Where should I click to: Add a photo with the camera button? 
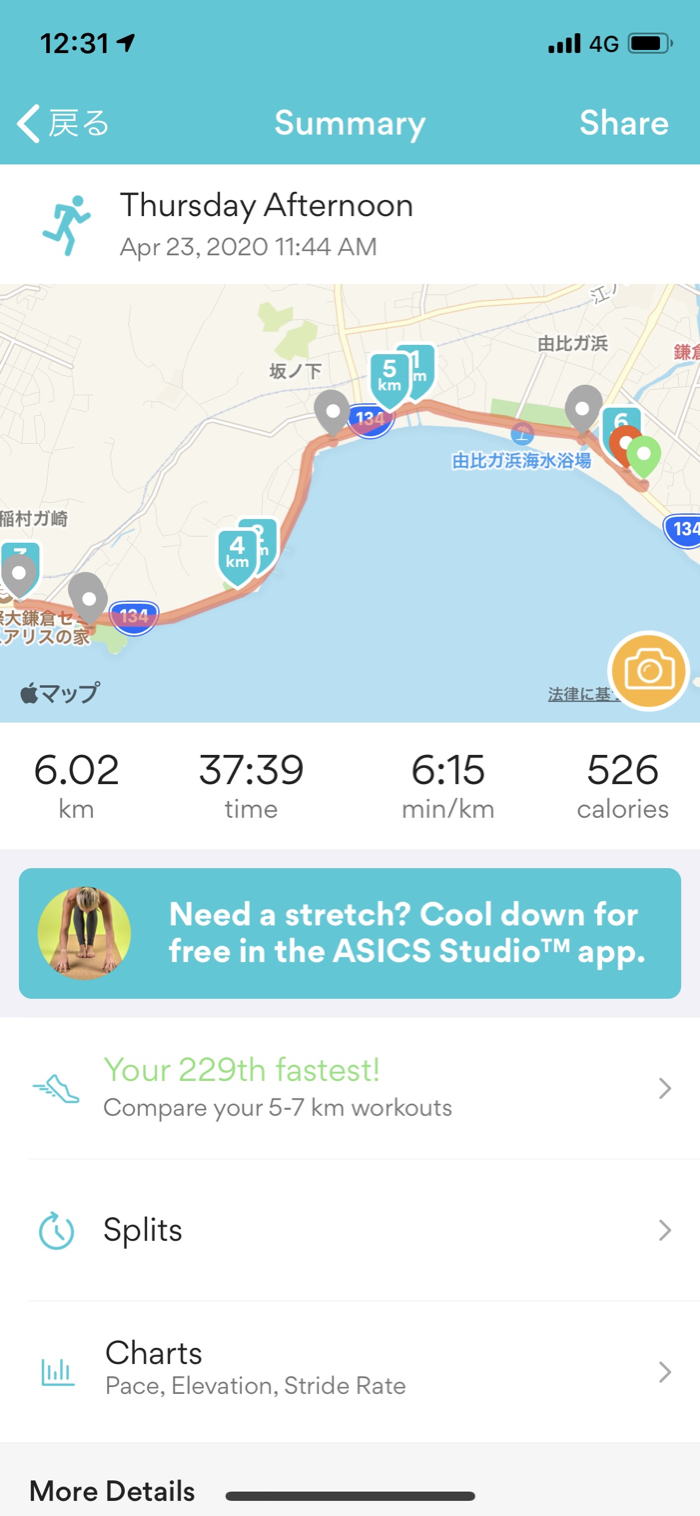(x=648, y=670)
